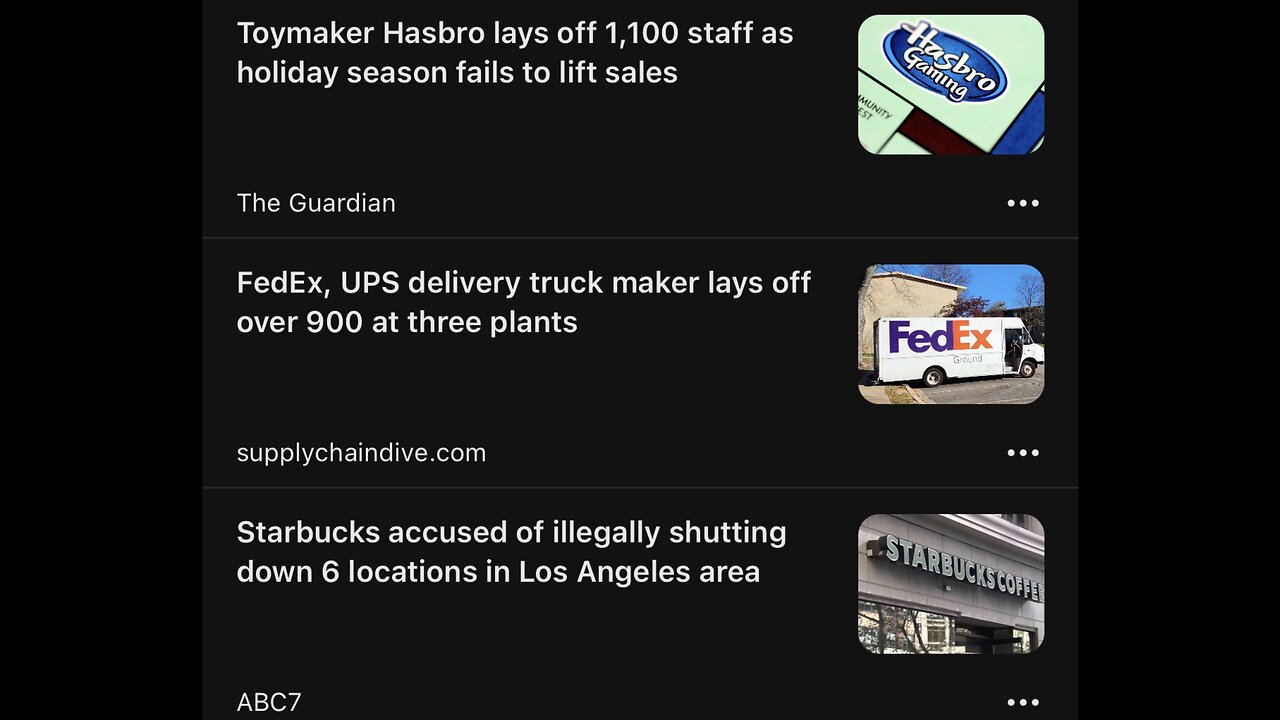Screen dimensions: 1280x720
Task: Open more options for ABC7 article
Action: [1023, 702]
